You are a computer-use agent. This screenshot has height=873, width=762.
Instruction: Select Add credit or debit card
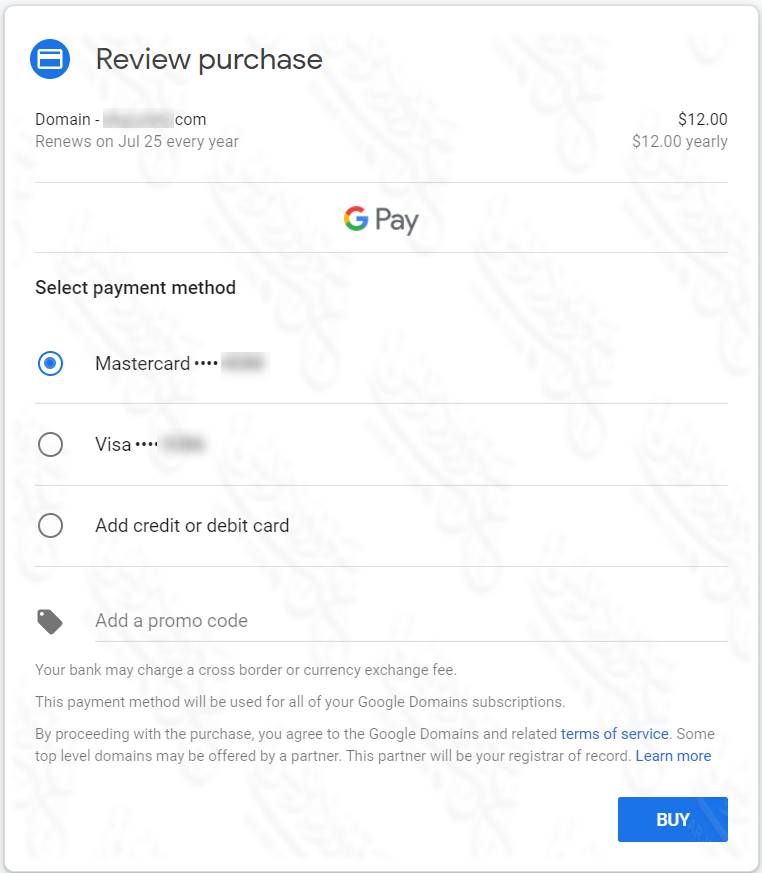[x=50, y=526]
